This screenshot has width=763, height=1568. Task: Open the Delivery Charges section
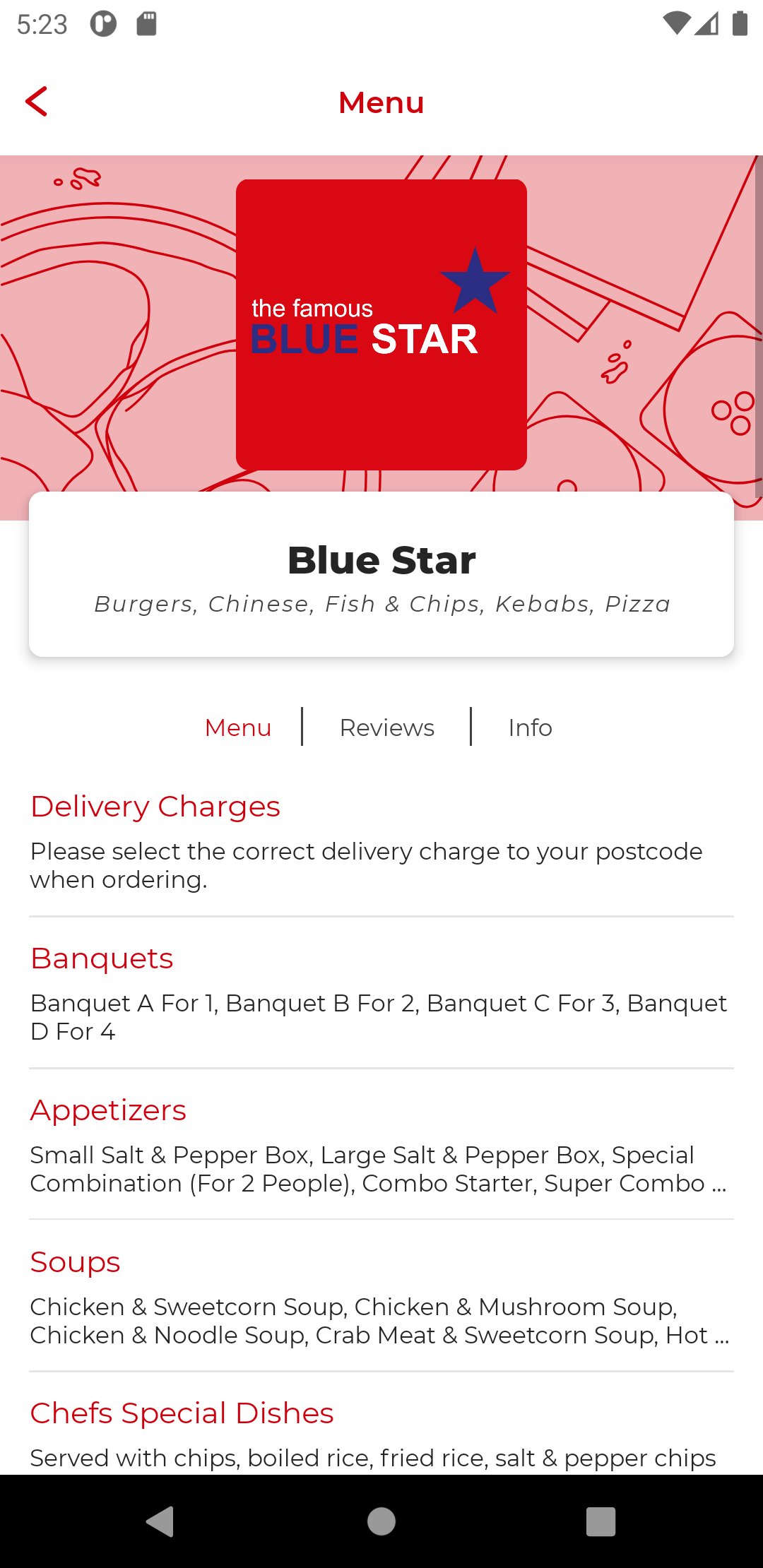click(155, 807)
